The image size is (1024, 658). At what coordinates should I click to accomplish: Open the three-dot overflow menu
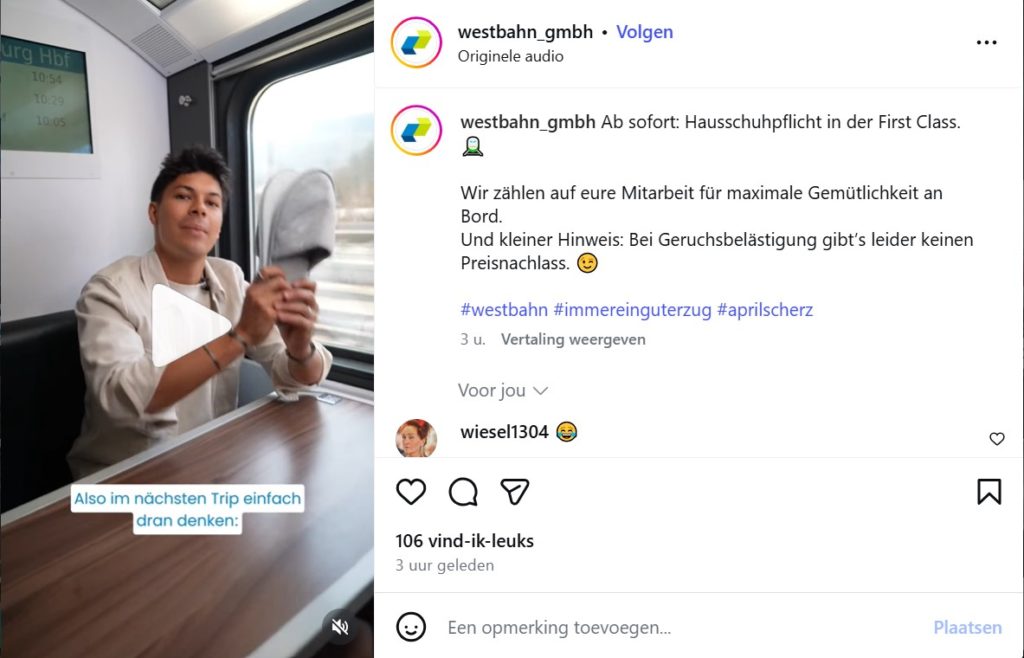coord(986,43)
